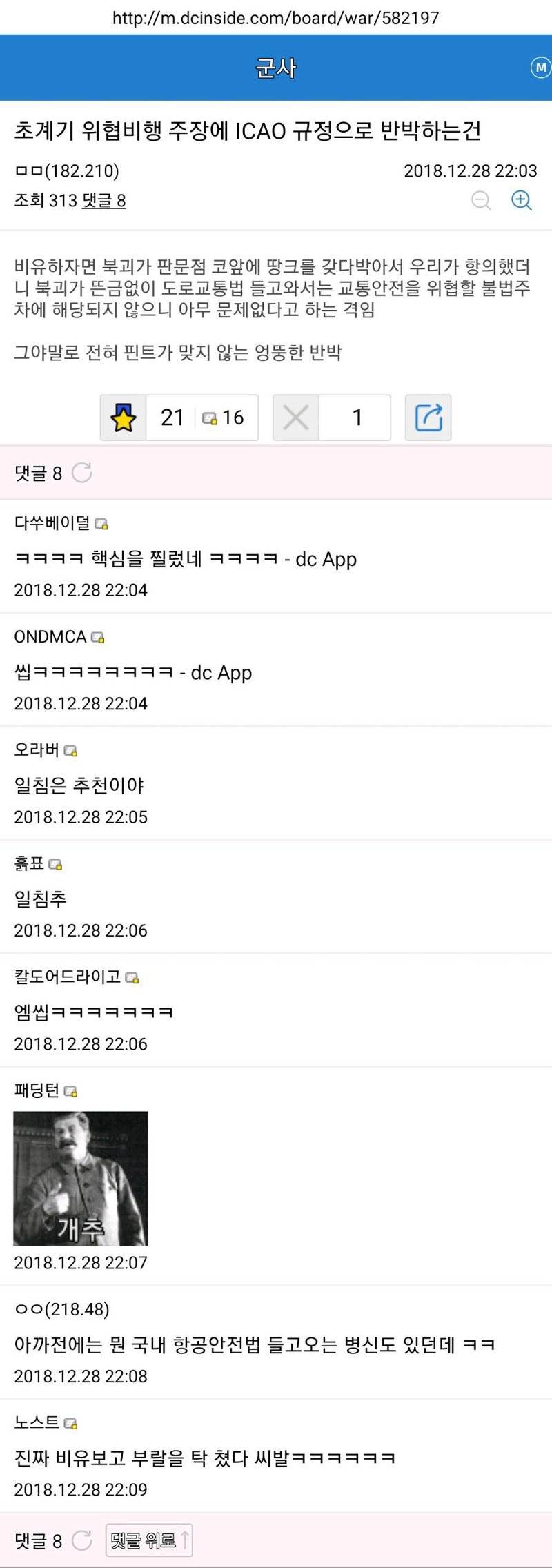Tap the 군사 gallery title in the header

276,68
